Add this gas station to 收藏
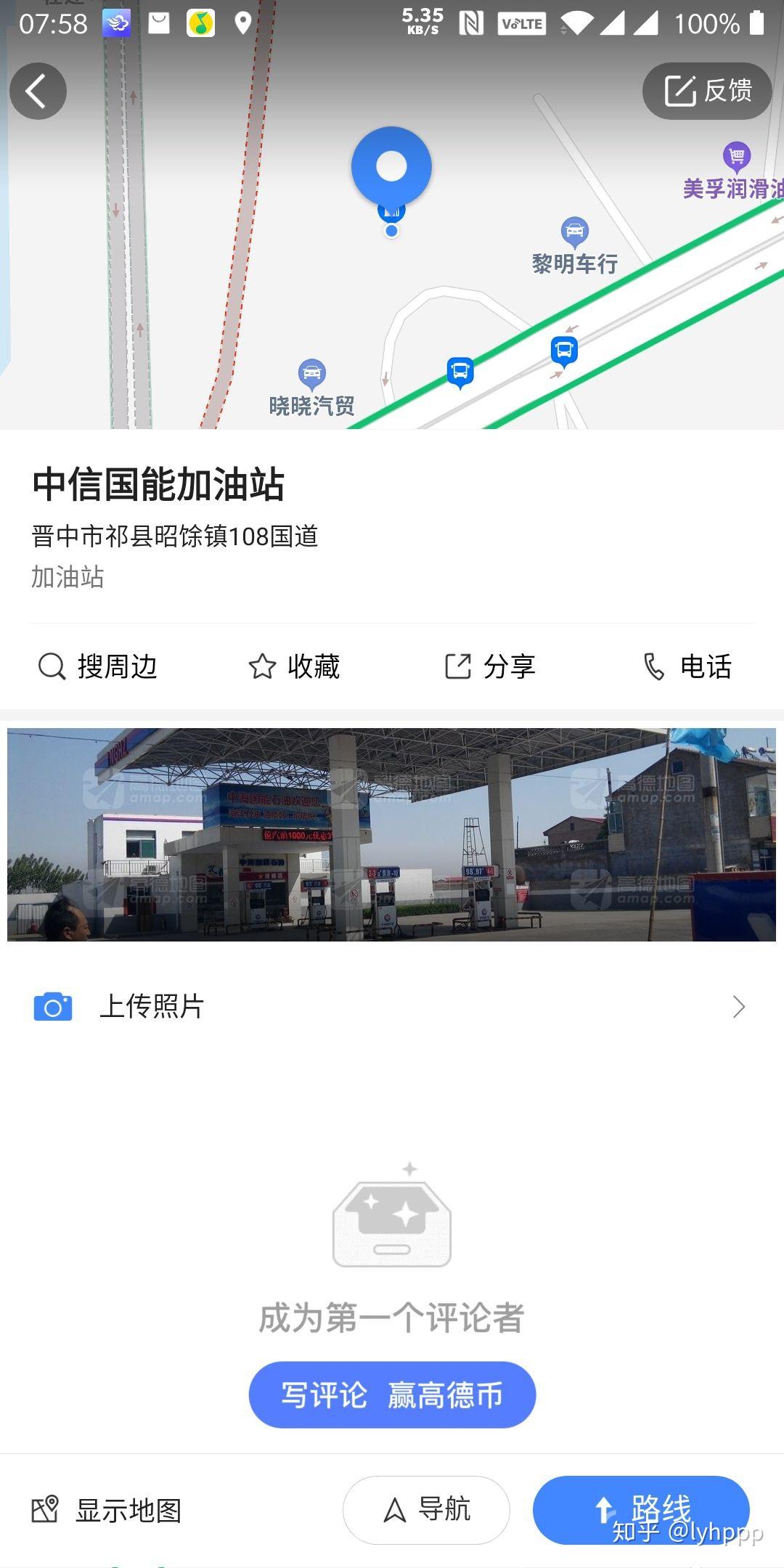Image resolution: width=784 pixels, height=1568 pixels. pos(294,666)
